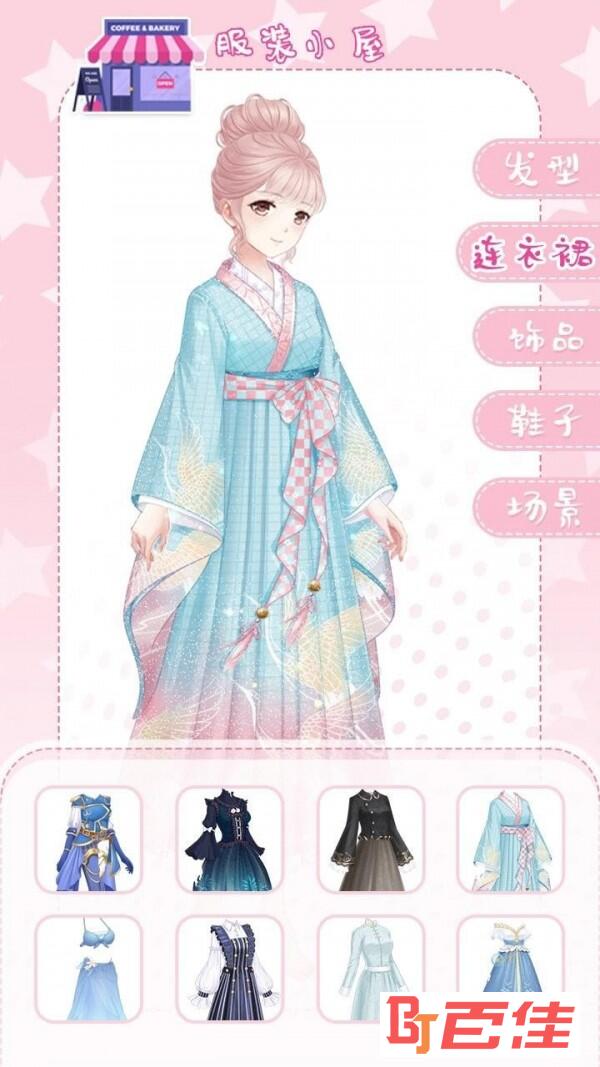Select the black blouse with grey skirt

point(370,839)
